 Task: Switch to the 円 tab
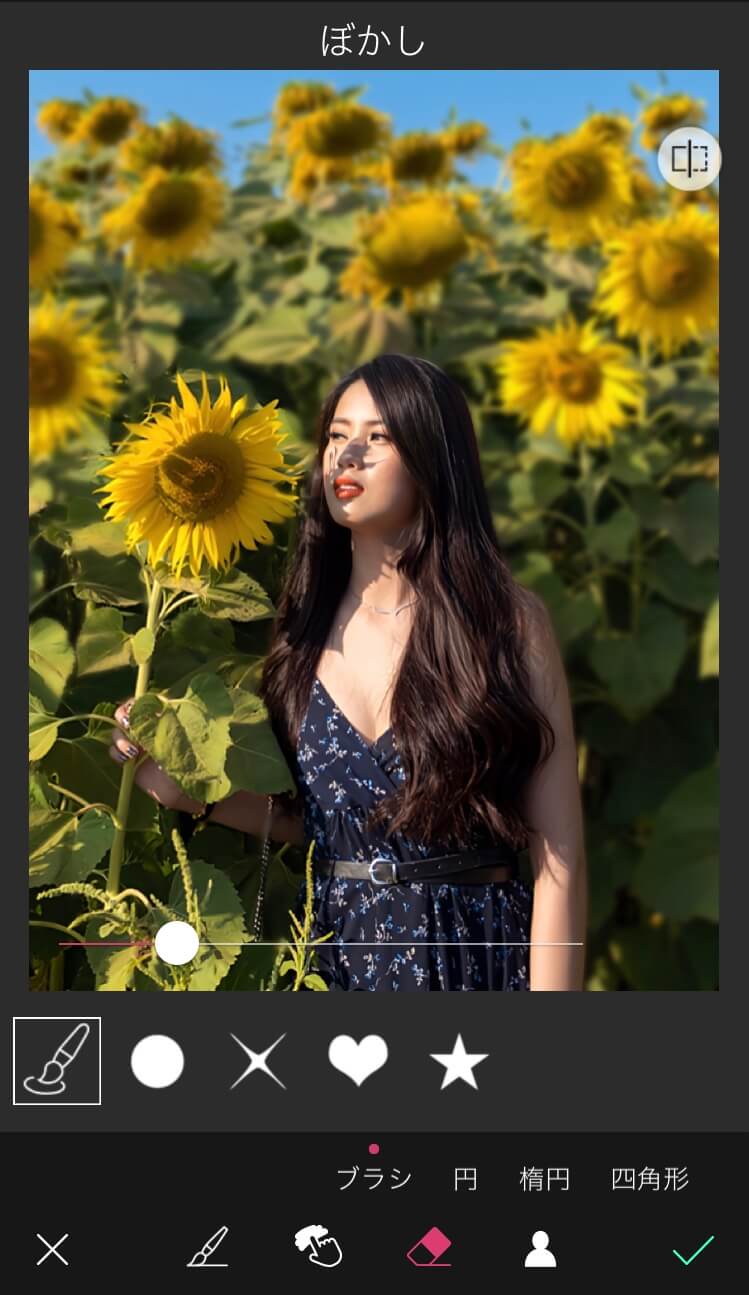click(465, 1179)
